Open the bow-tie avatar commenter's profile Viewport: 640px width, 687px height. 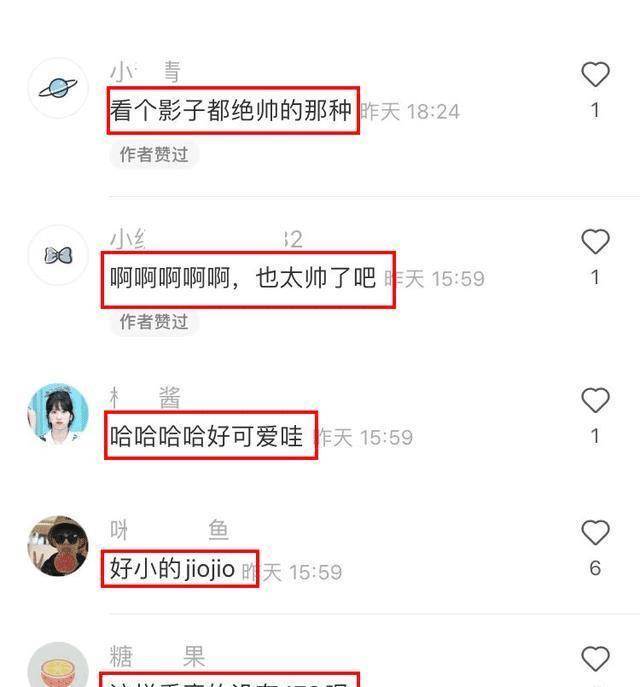[x=58, y=256]
